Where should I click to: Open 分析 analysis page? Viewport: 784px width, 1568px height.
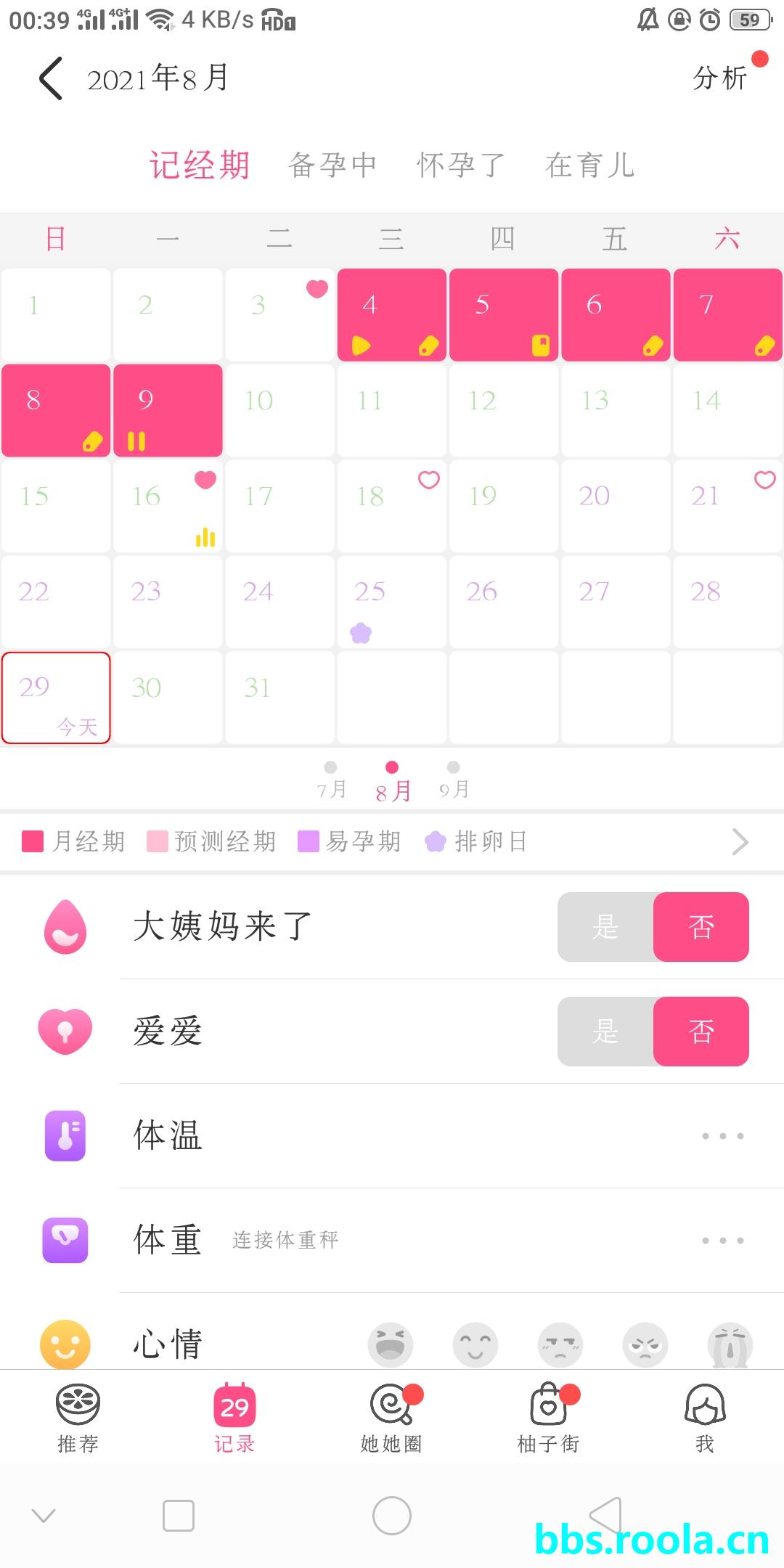[x=719, y=78]
